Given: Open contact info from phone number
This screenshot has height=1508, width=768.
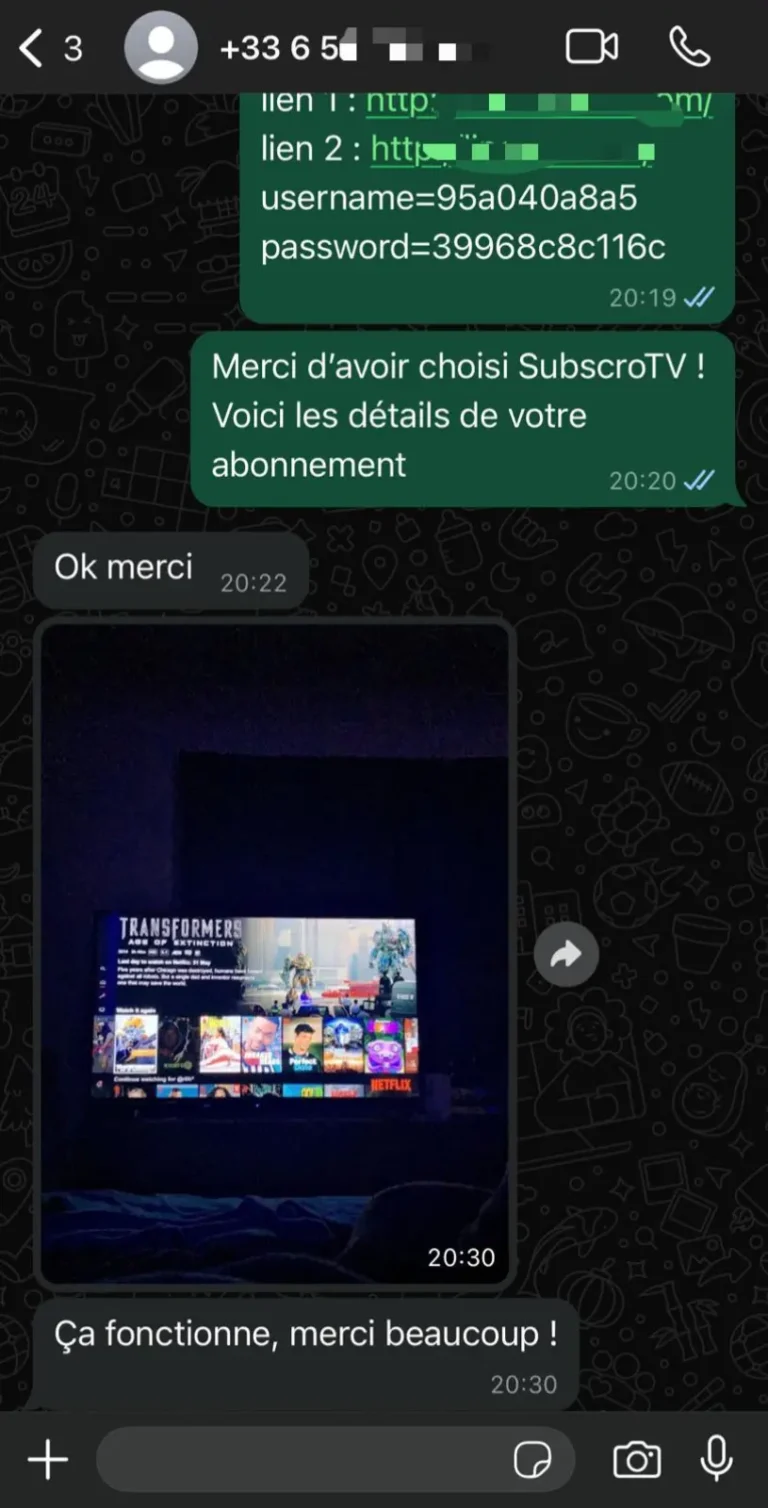Looking at the screenshot, I should (350, 48).
